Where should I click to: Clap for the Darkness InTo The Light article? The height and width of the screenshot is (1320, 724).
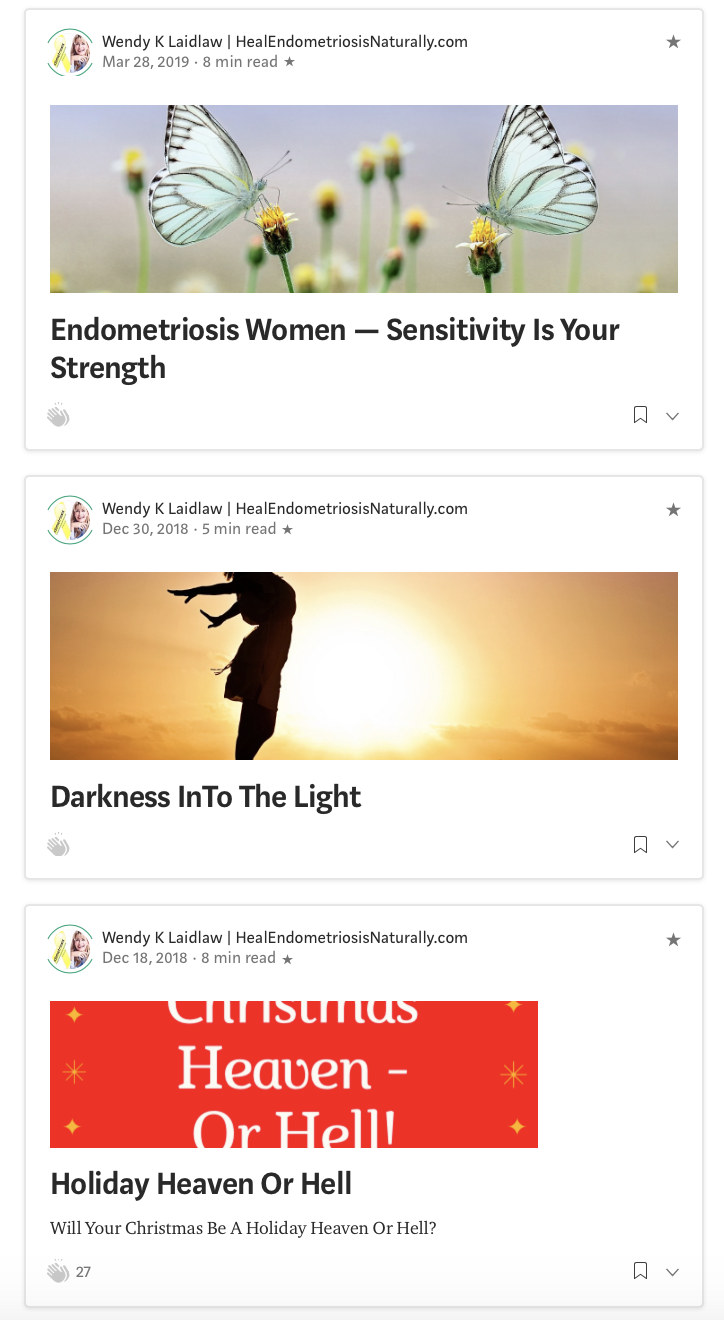click(x=58, y=845)
